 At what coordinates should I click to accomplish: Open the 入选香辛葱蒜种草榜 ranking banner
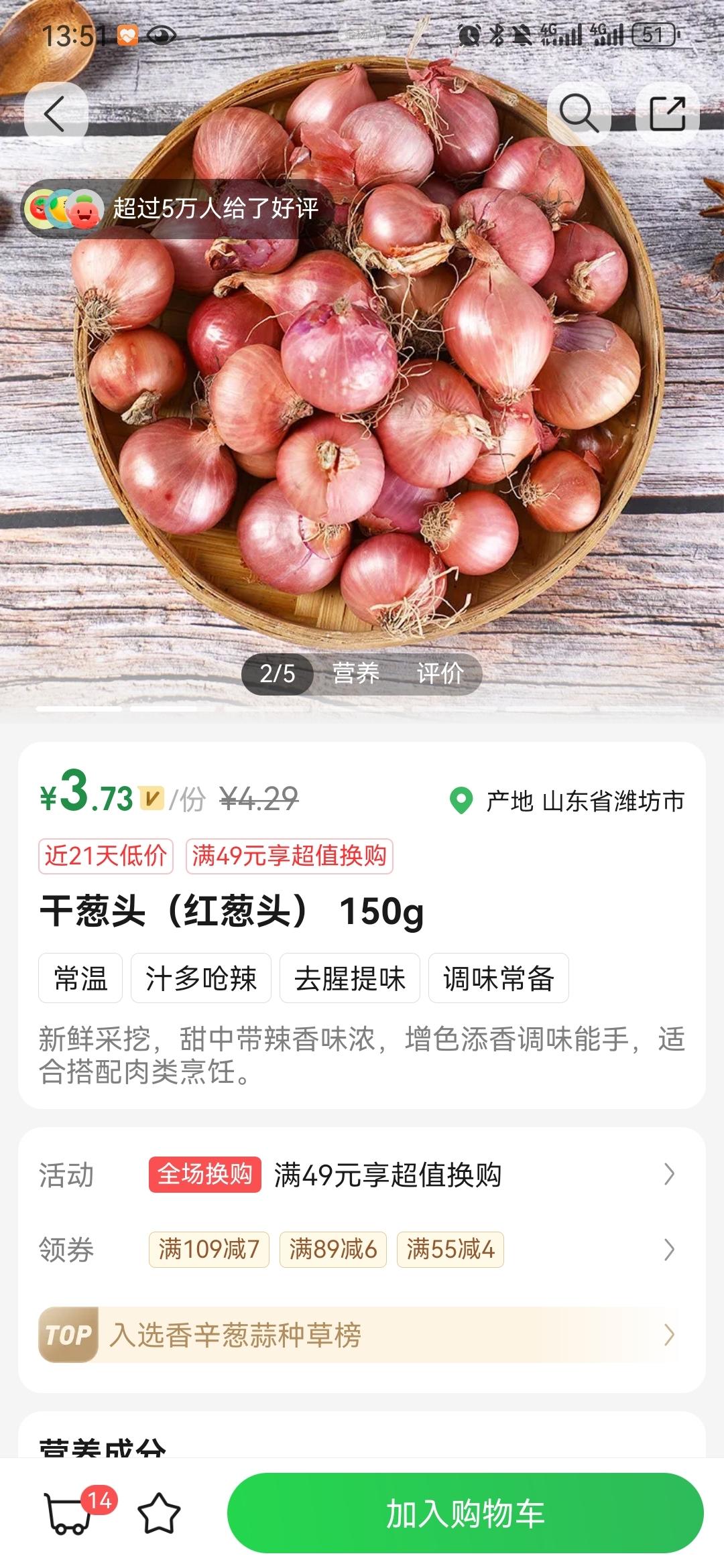(x=357, y=1335)
